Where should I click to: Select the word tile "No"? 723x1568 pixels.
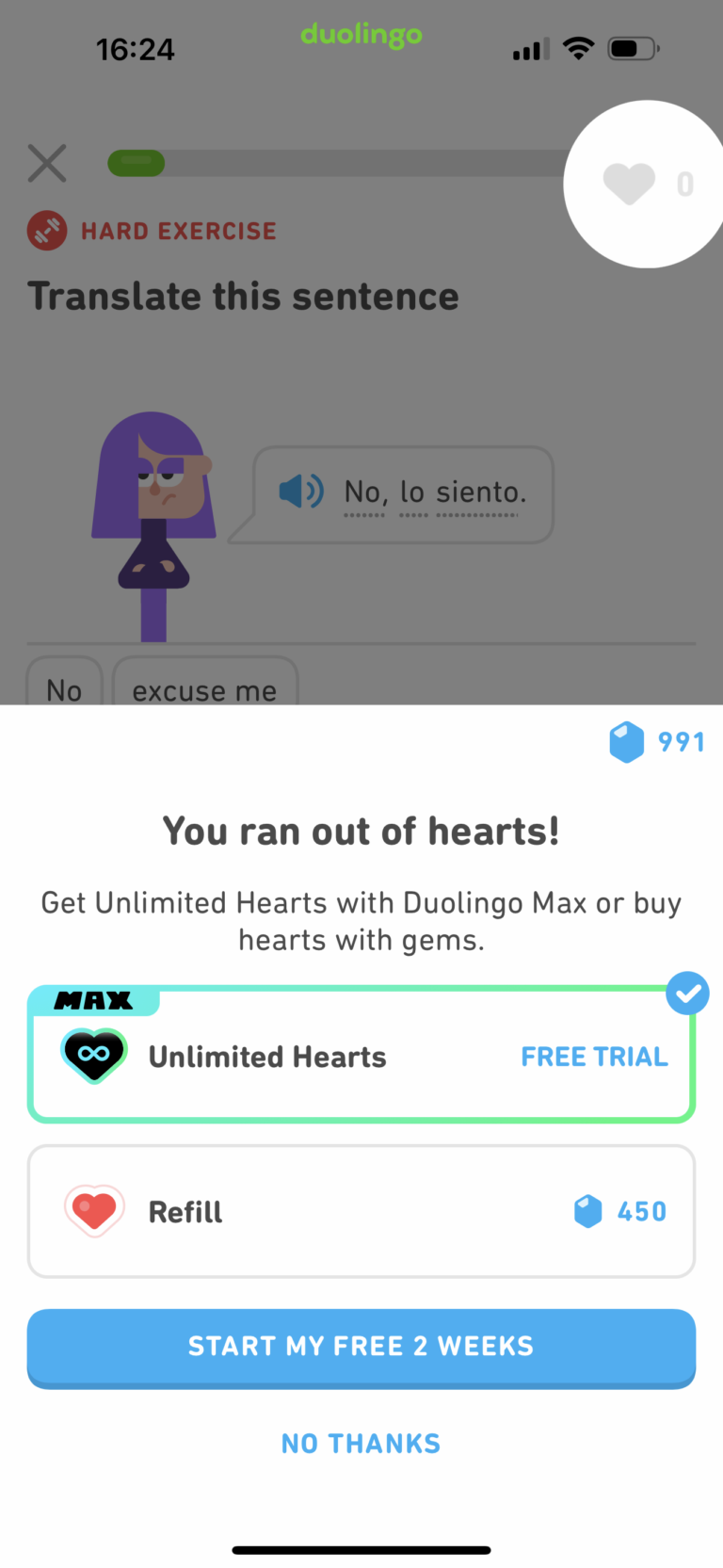(63, 690)
